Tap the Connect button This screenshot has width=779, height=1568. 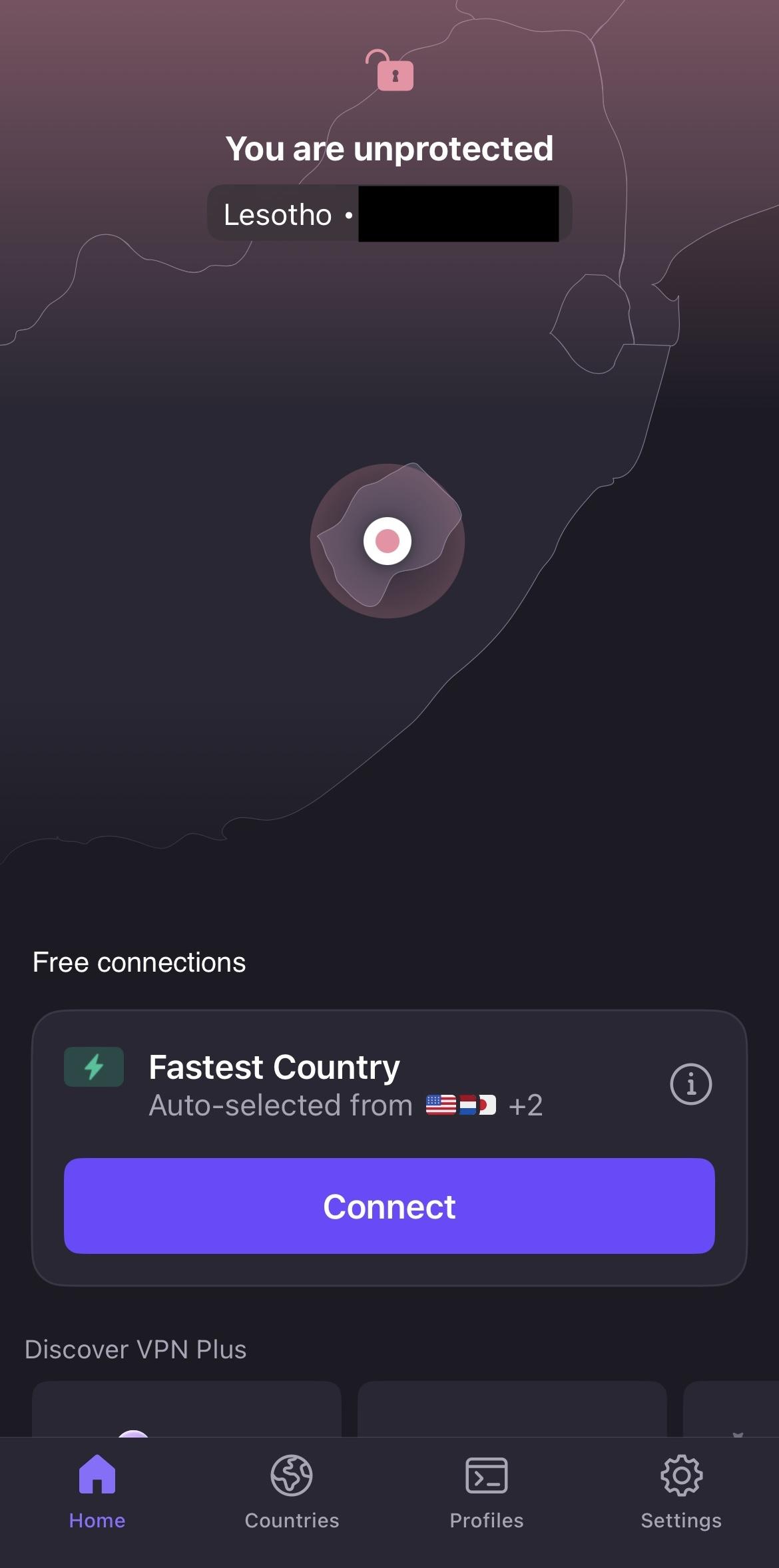pyautogui.click(x=389, y=1205)
